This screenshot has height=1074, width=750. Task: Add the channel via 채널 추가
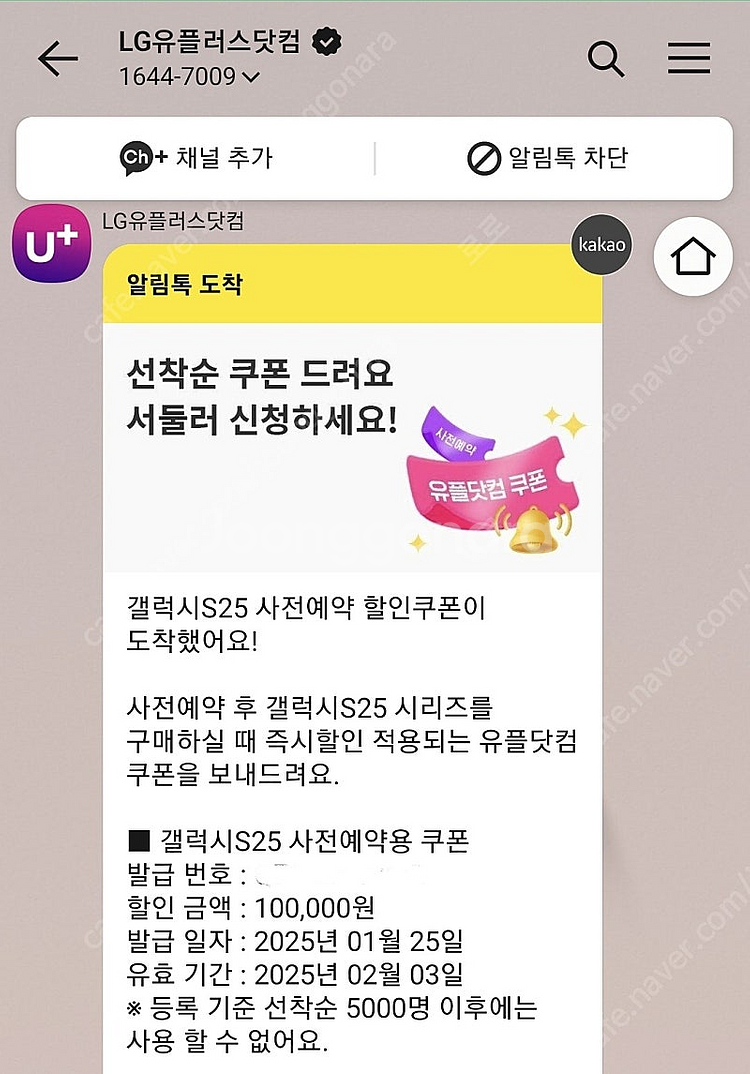coord(196,158)
